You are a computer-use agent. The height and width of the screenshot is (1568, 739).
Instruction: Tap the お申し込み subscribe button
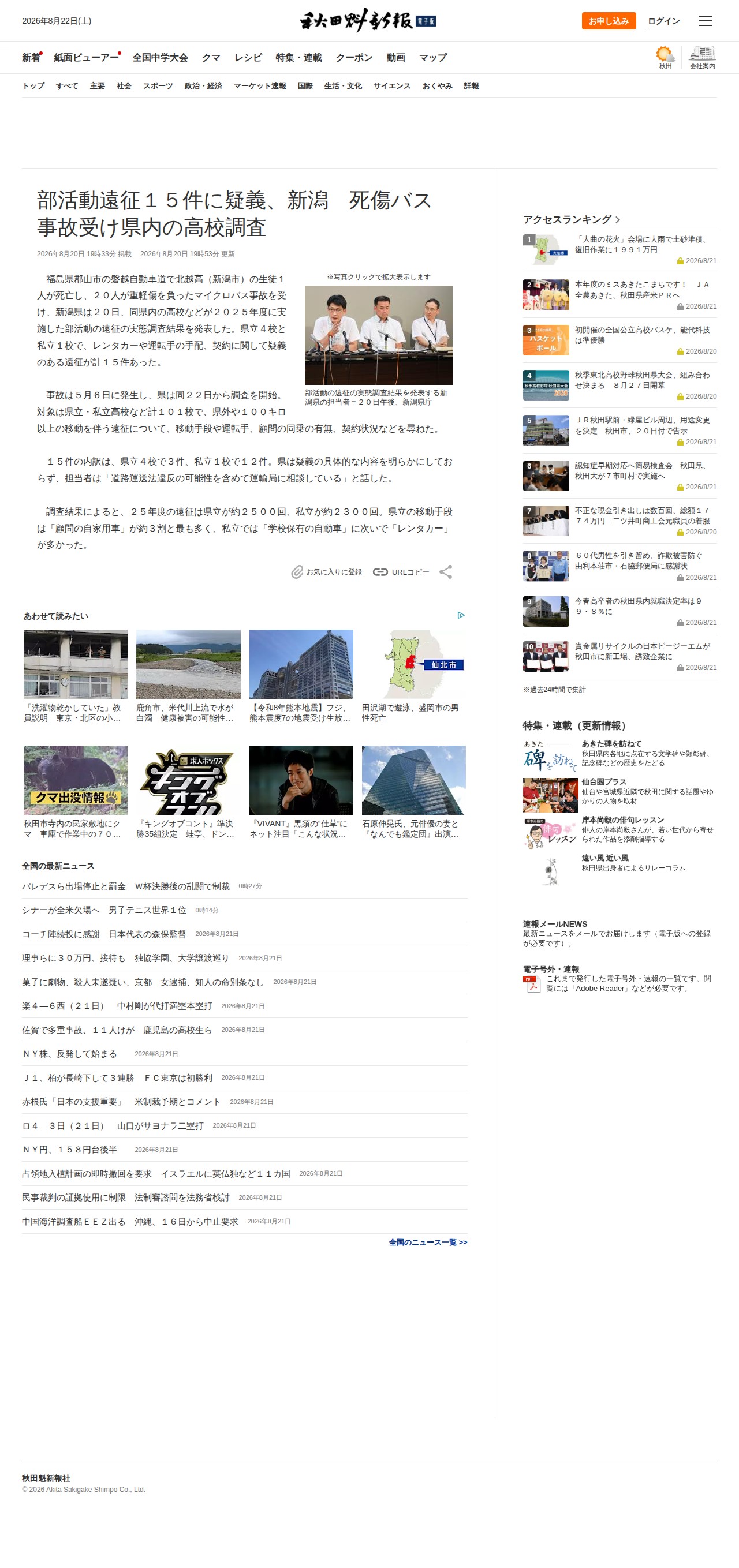[x=608, y=21]
